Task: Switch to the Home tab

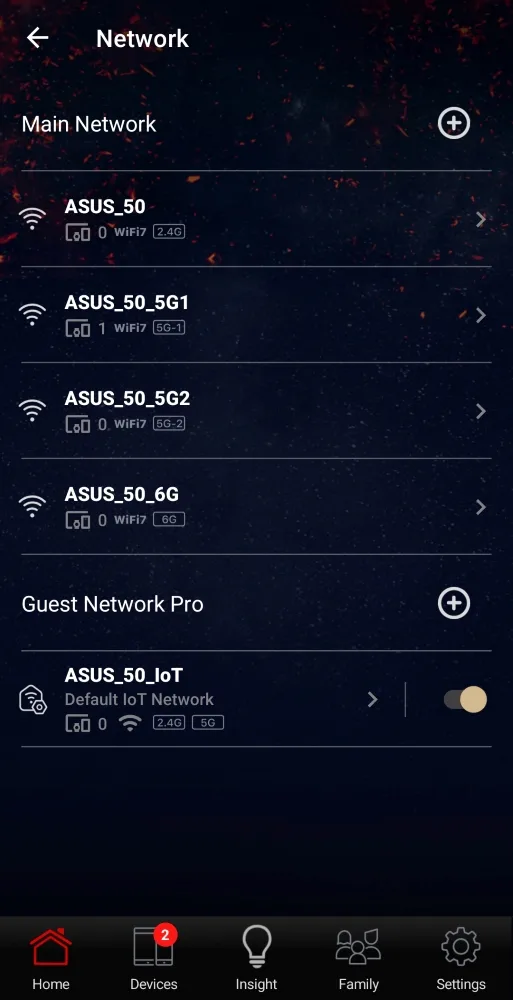Action: pyautogui.click(x=51, y=959)
